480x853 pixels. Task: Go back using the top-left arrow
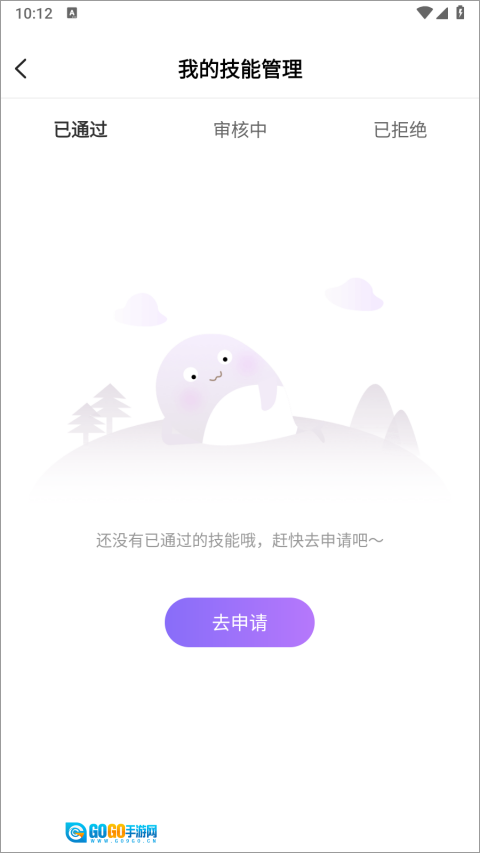coord(21,69)
